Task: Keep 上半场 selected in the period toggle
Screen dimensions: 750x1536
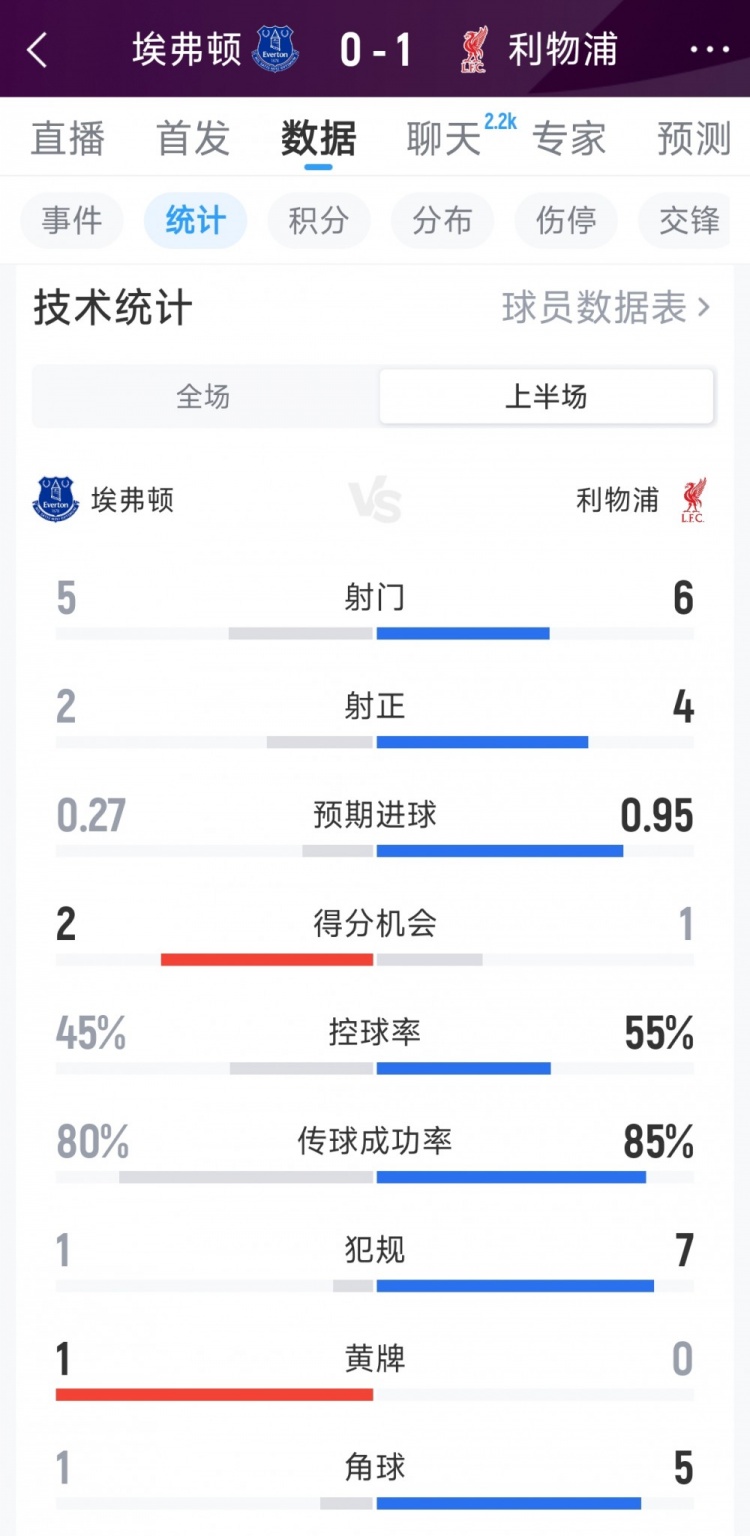Action: [x=546, y=397]
